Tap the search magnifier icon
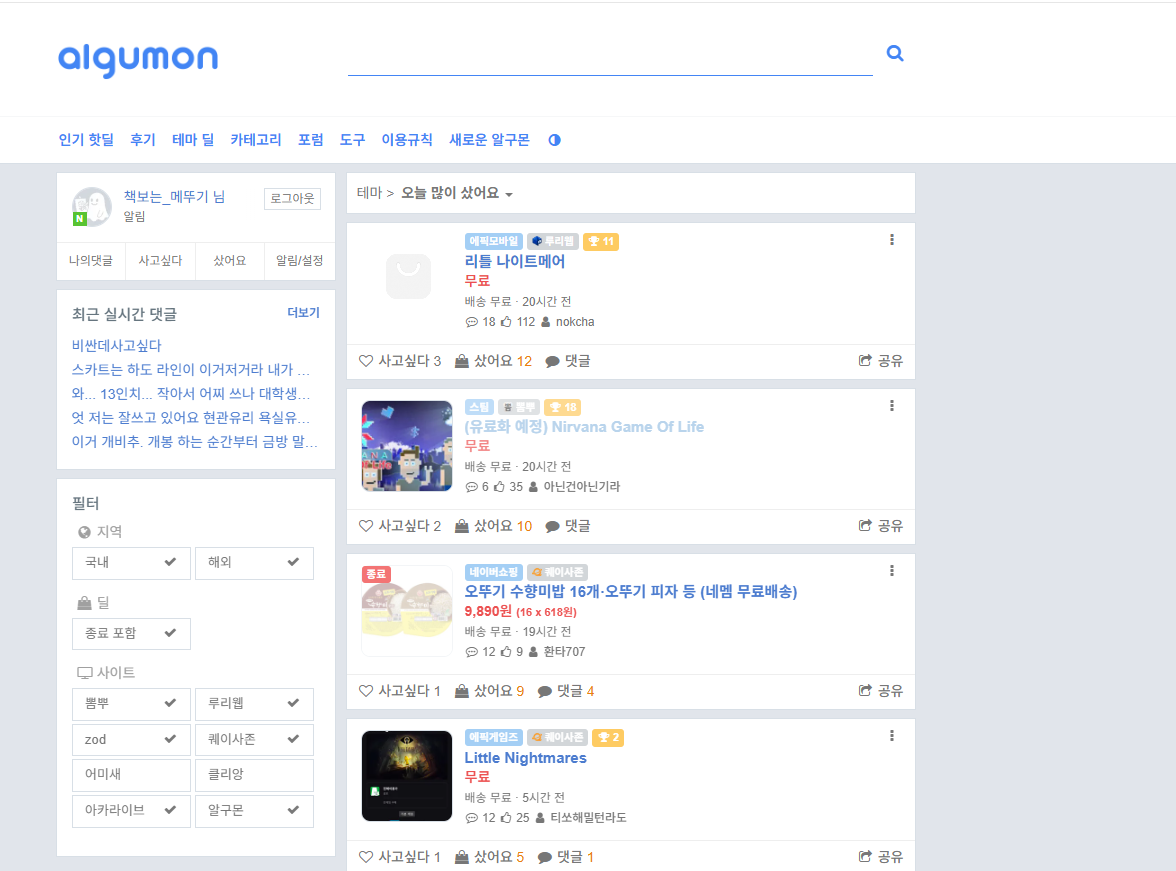Viewport: 1176px width, 871px height. [x=895, y=54]
